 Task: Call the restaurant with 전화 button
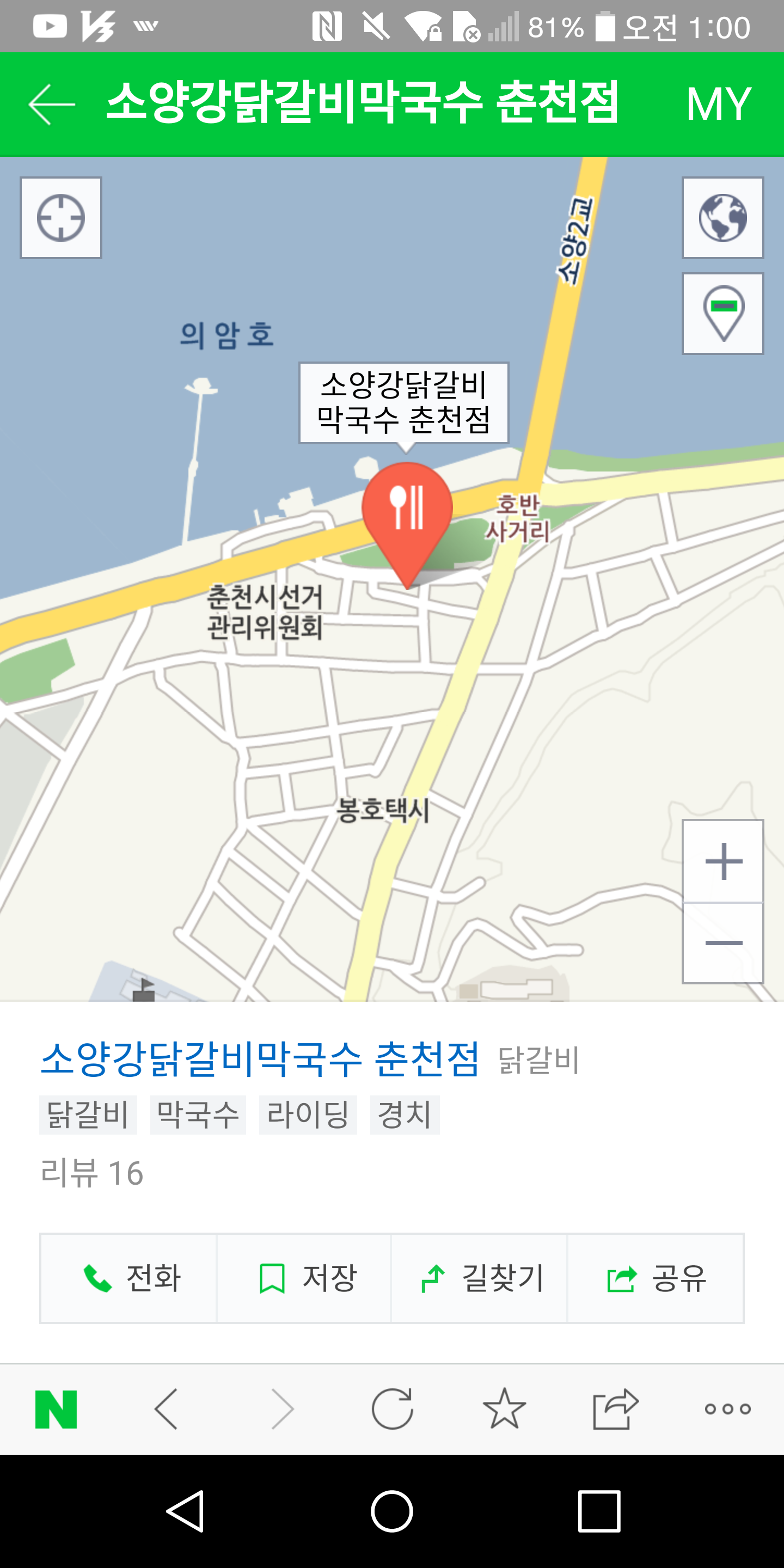[128, 1278]
